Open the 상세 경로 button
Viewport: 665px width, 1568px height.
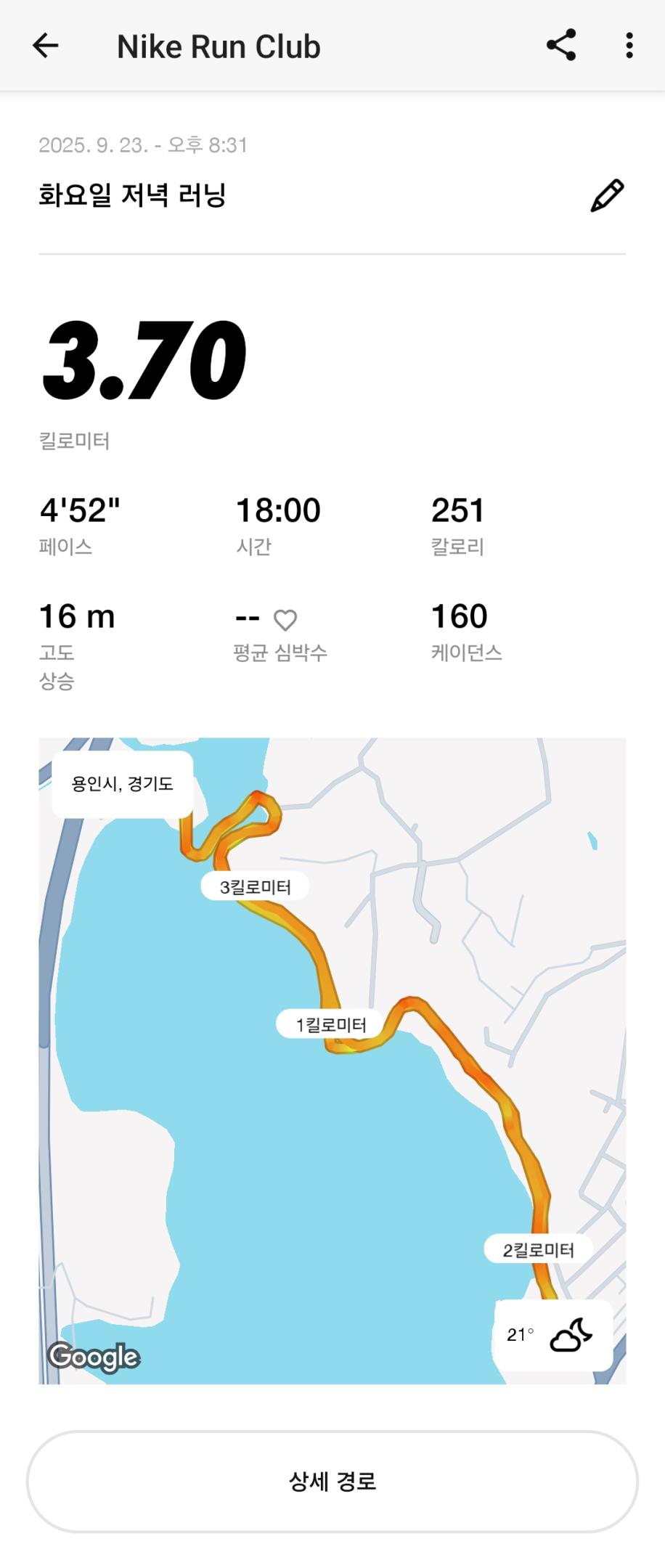point(332,1481)
